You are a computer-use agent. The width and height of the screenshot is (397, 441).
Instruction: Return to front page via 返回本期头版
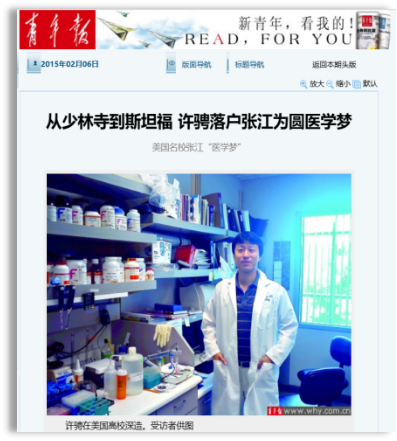(x=334, y=65)
